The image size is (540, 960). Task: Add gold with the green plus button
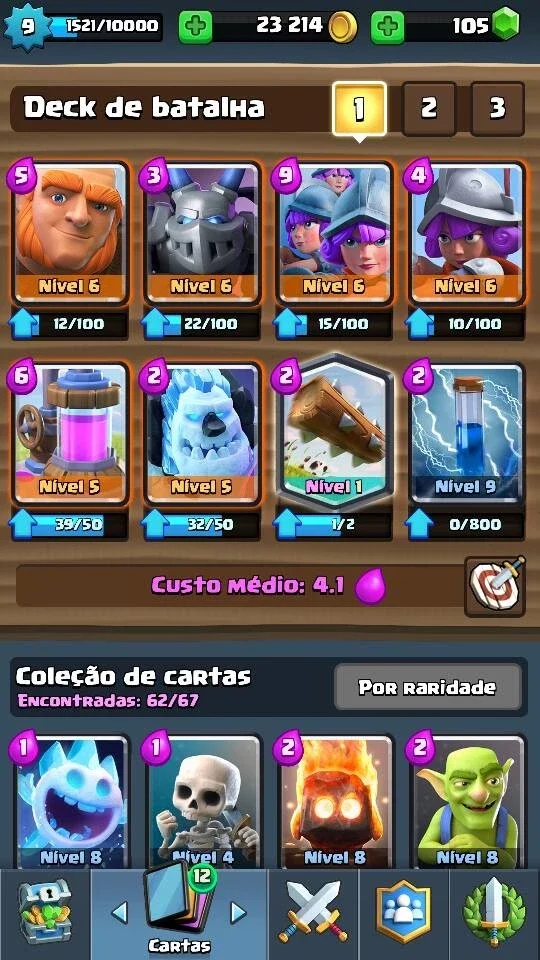pyautogui.click(x=195, y=26)
